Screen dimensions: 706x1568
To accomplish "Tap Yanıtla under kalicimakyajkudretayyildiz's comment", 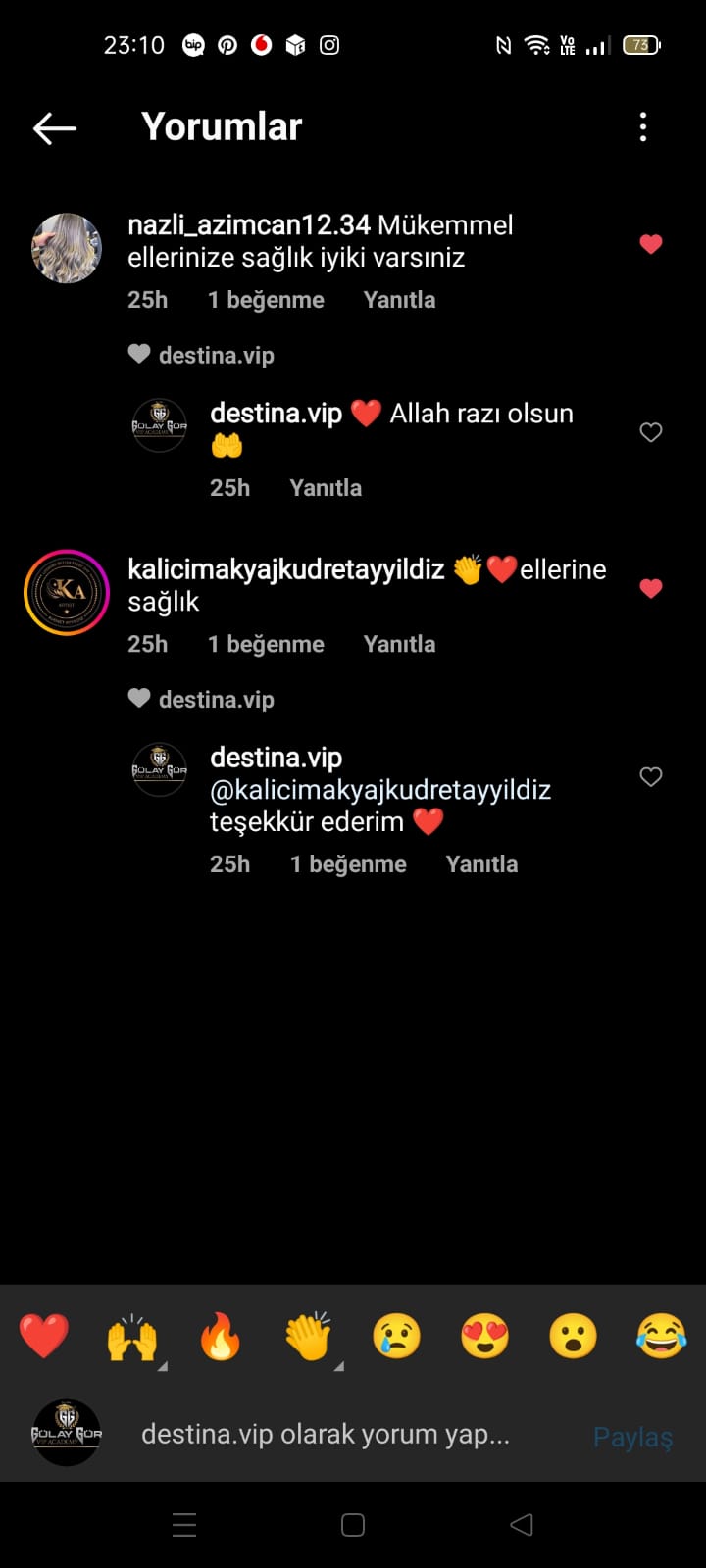I will click(399, 644).
